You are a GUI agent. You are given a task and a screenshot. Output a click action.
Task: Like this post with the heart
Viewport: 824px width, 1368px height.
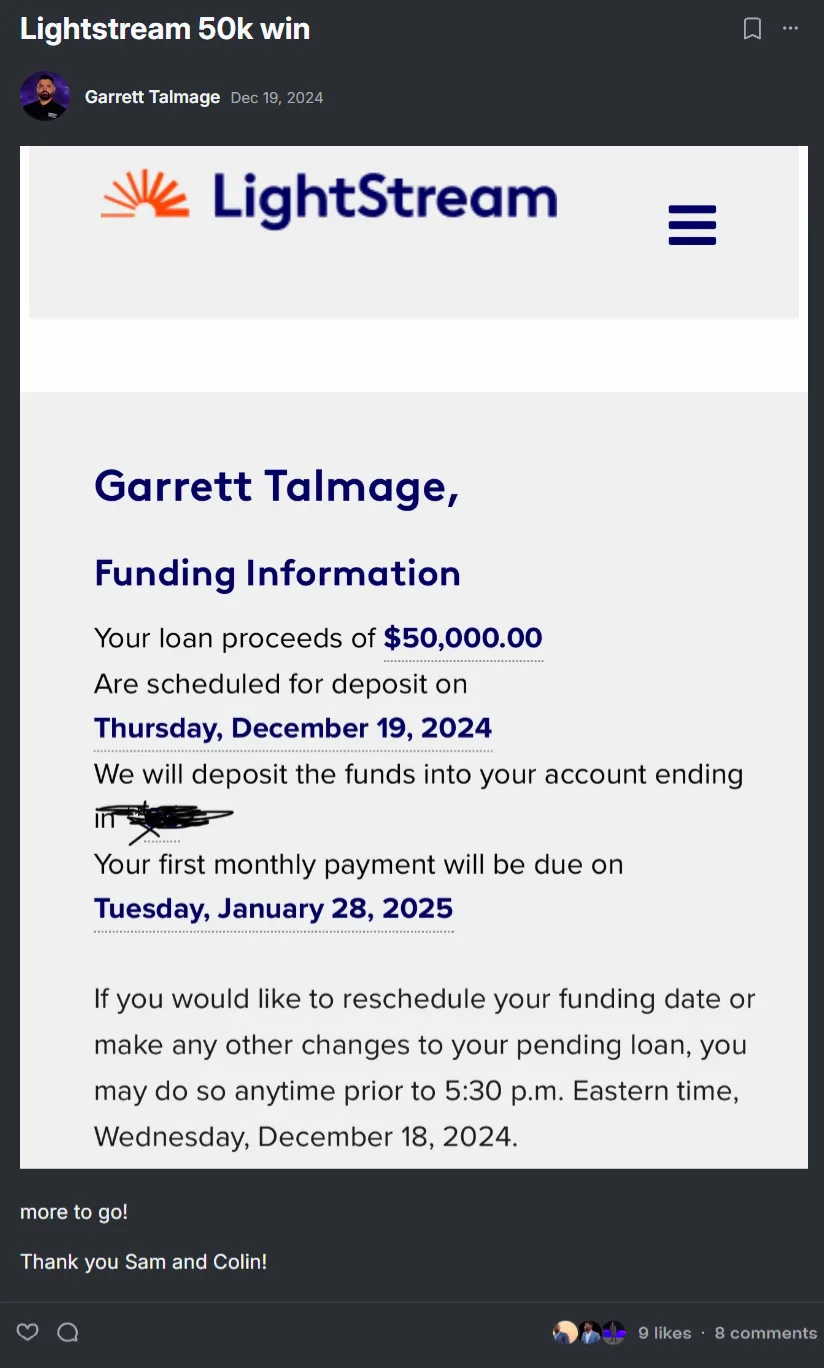pos(28,1332)
